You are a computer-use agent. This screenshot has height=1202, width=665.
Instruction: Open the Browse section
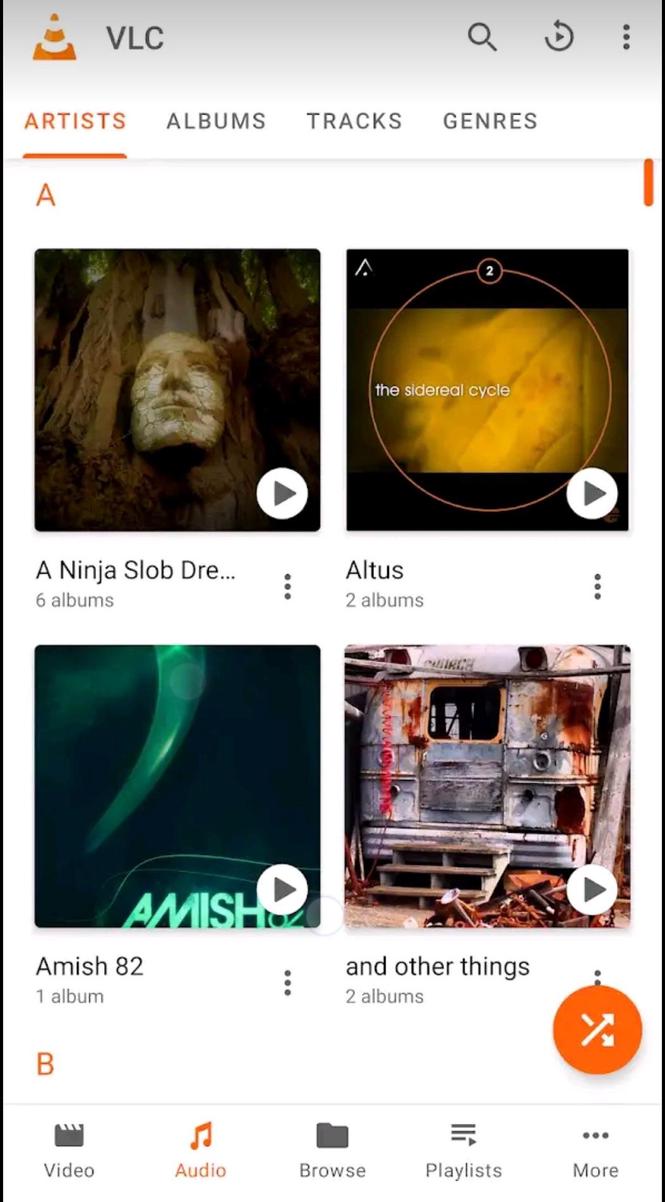pos(332,1150)
